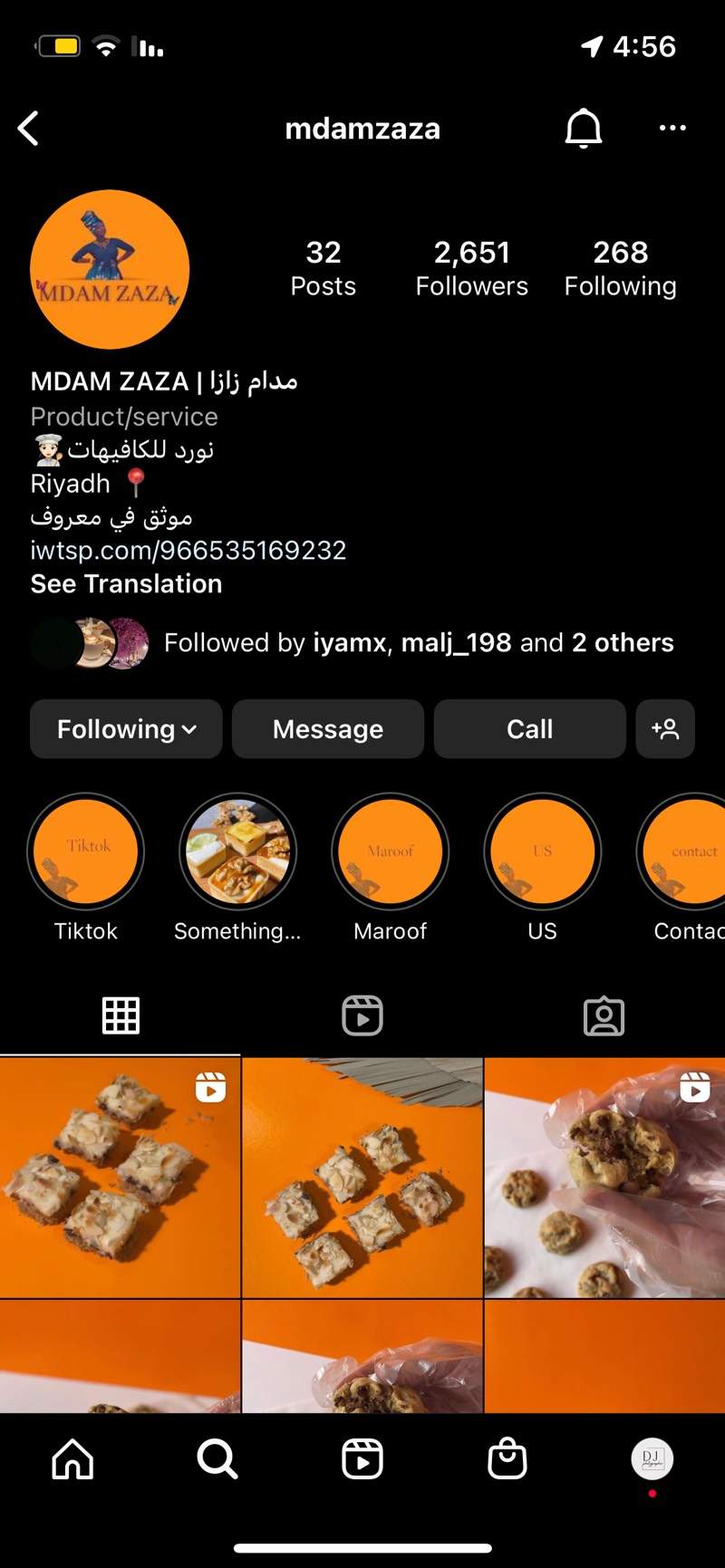Tap See Translation in the bio
The width and height of the screenshot is (725, 1568).
tap(126, 583)
